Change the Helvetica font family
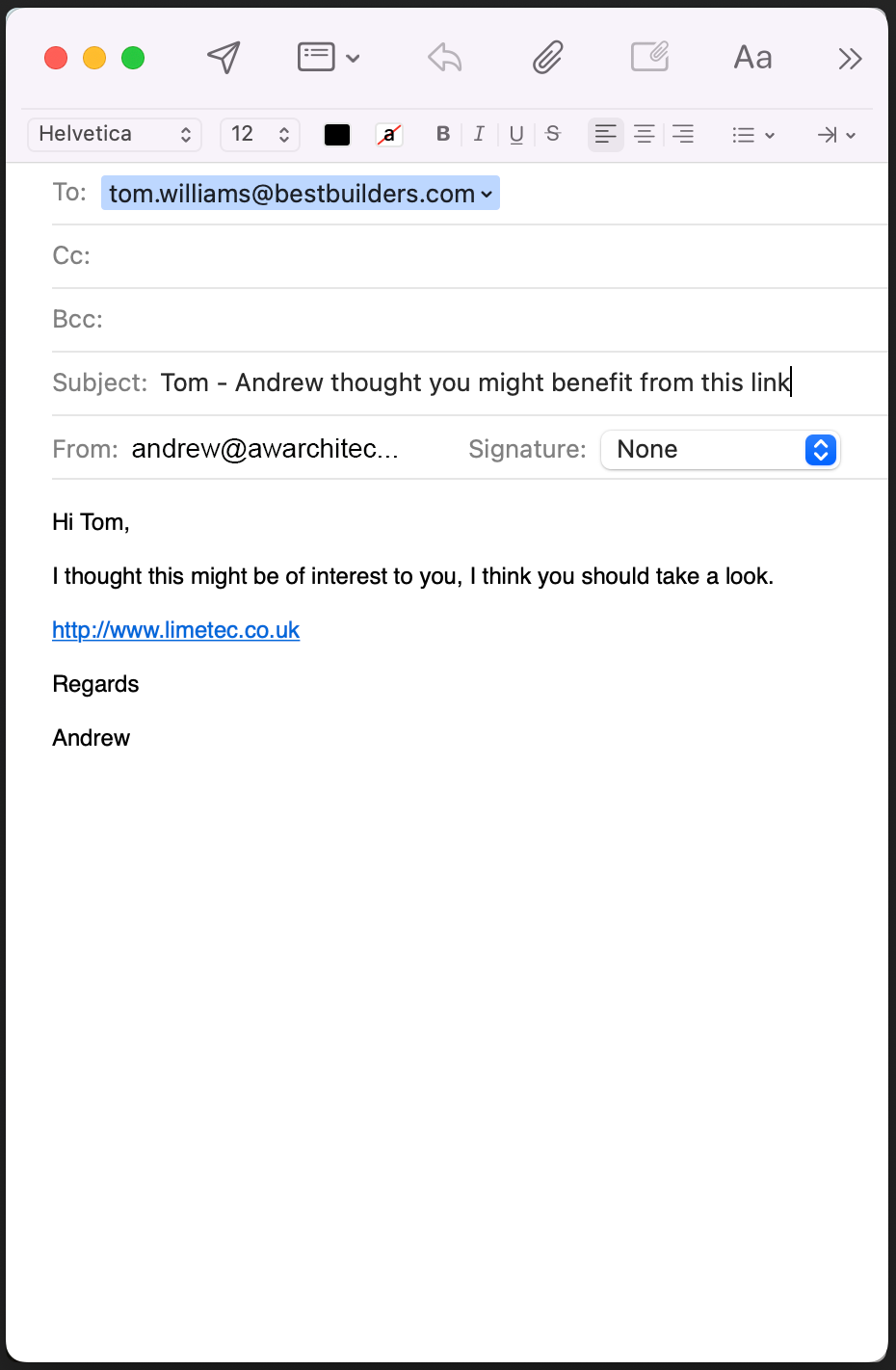Viewport: 896px width, 1370px height. 114,134
